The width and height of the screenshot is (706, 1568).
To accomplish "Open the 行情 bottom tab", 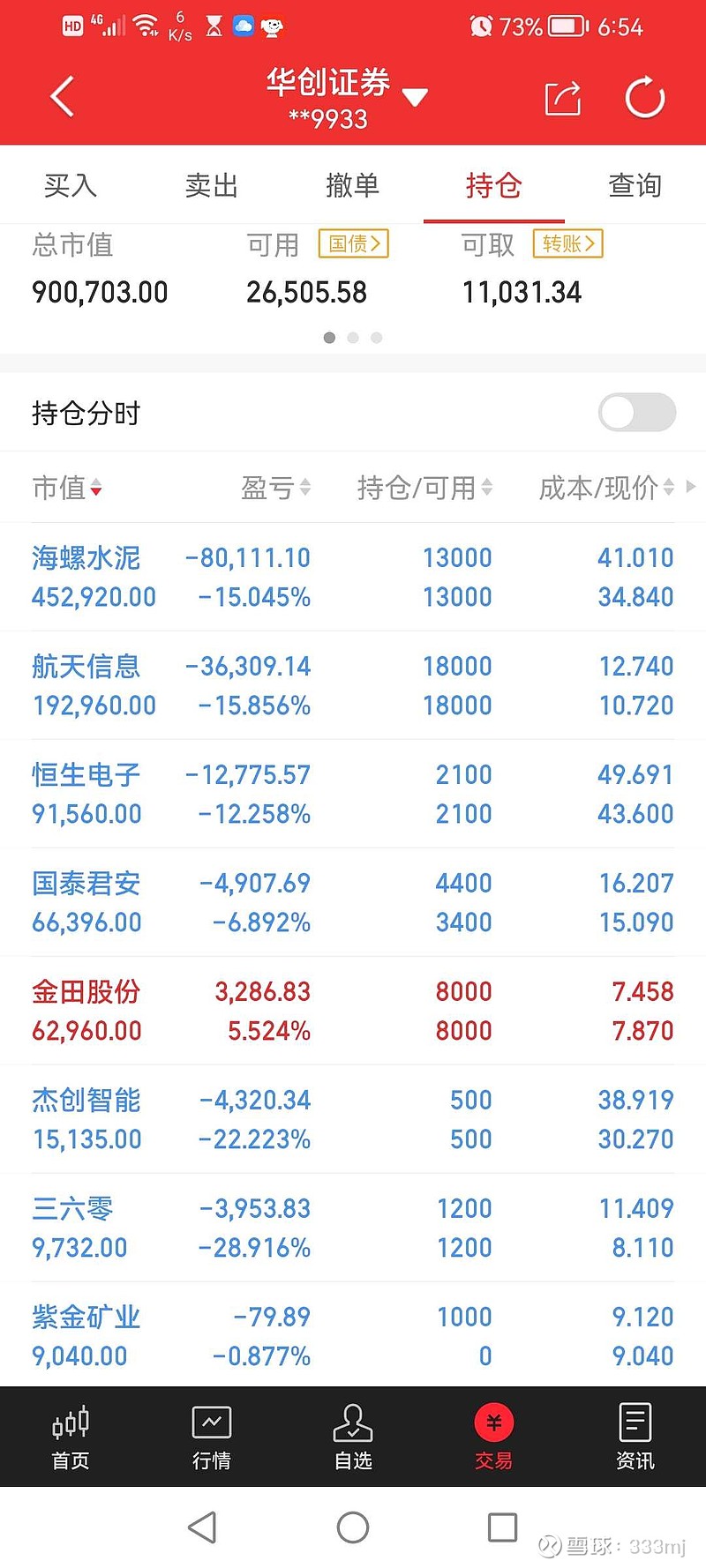I will [212, 1437].
